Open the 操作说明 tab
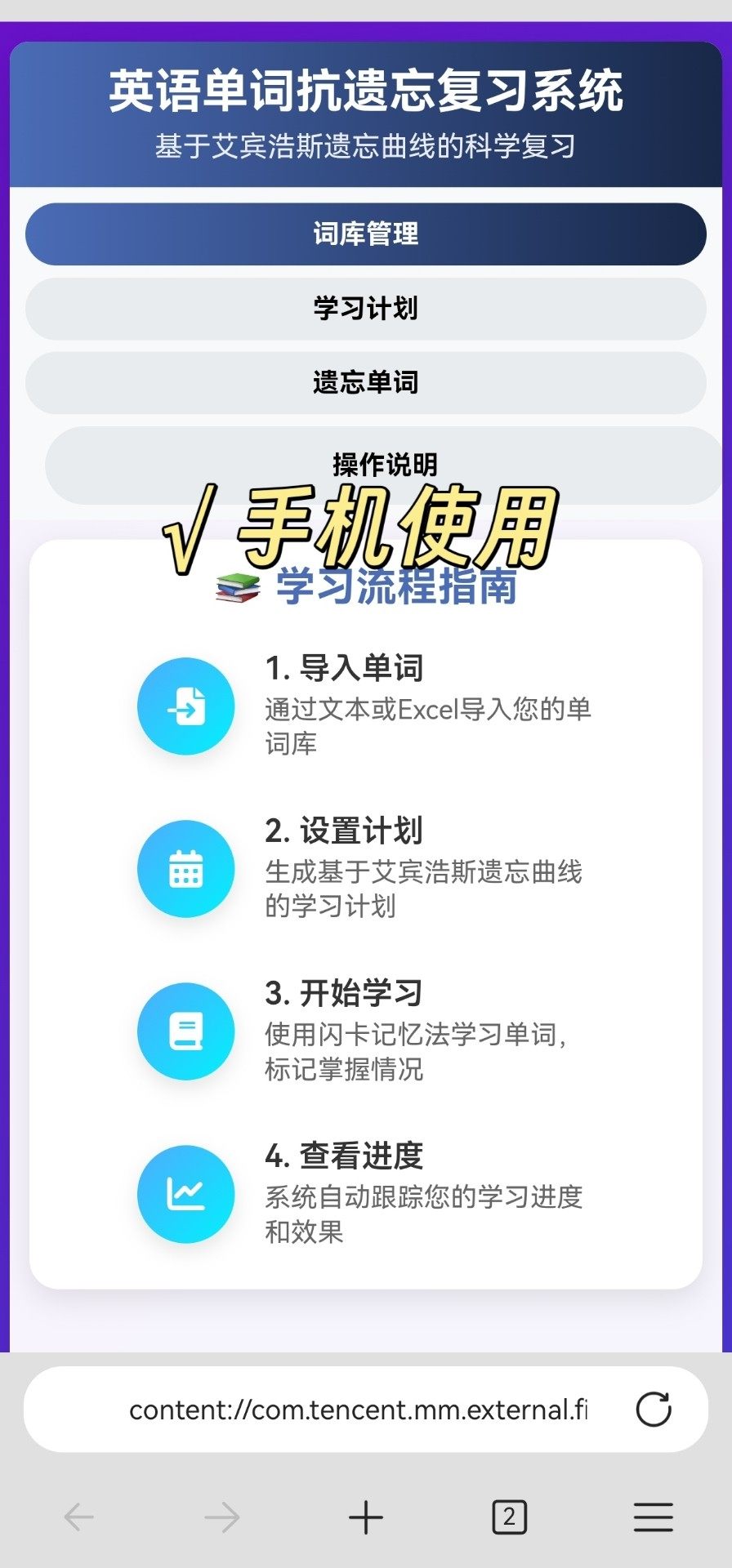 tap(384, 463)
